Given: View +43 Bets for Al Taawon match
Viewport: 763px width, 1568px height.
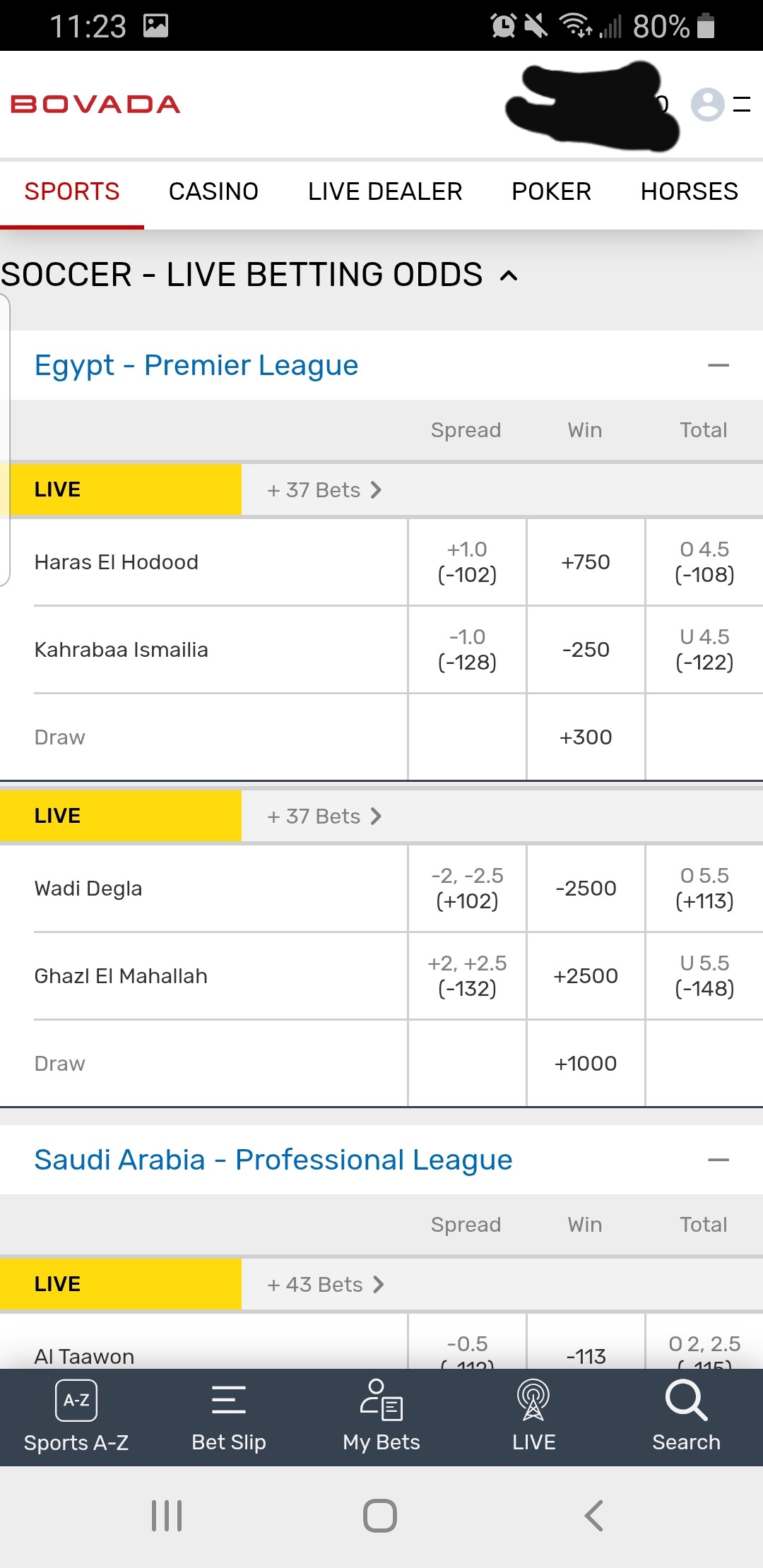Looking at the screenshot, I should tap(325, 1284).
